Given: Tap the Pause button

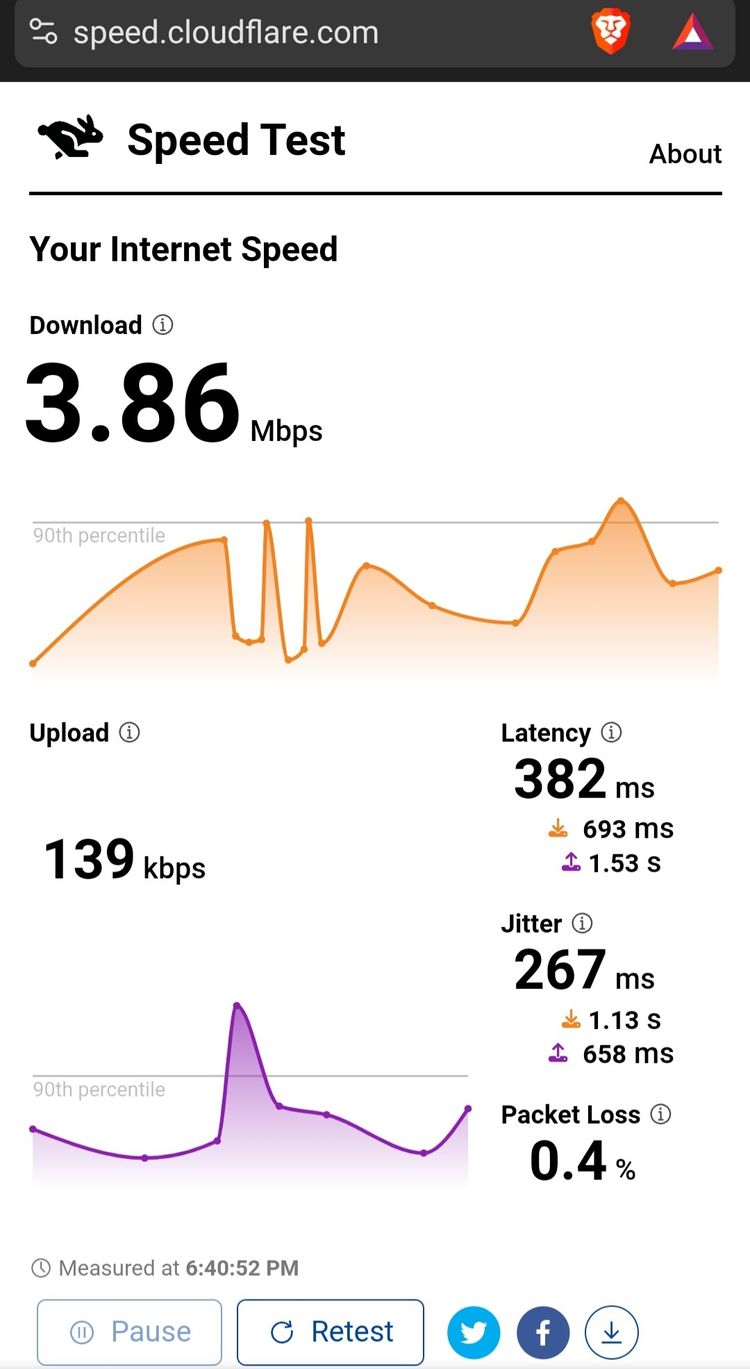Looking at the screenshot, I should pyautogui.click(x=130, y=1332).
